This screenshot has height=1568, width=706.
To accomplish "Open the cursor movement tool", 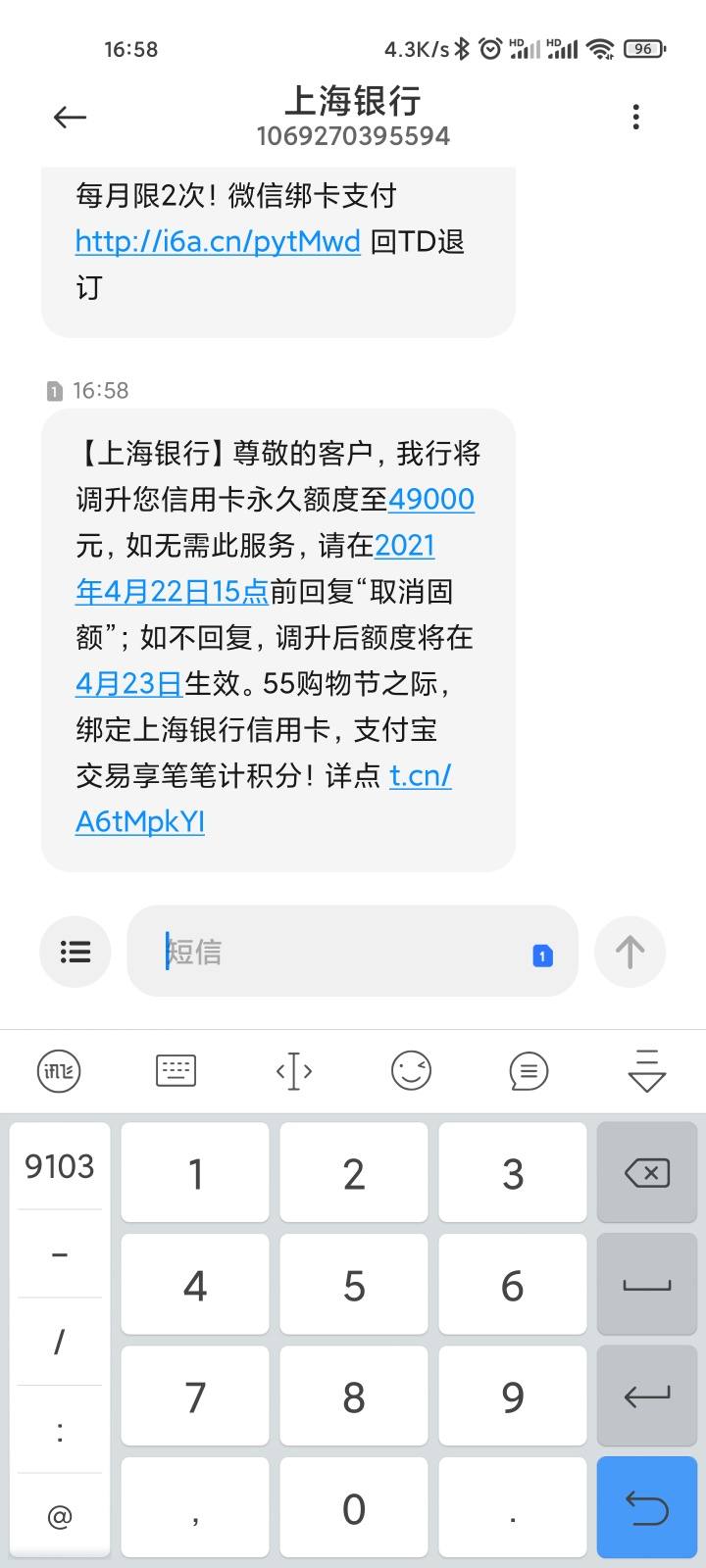I will [x=294, y=1071].
